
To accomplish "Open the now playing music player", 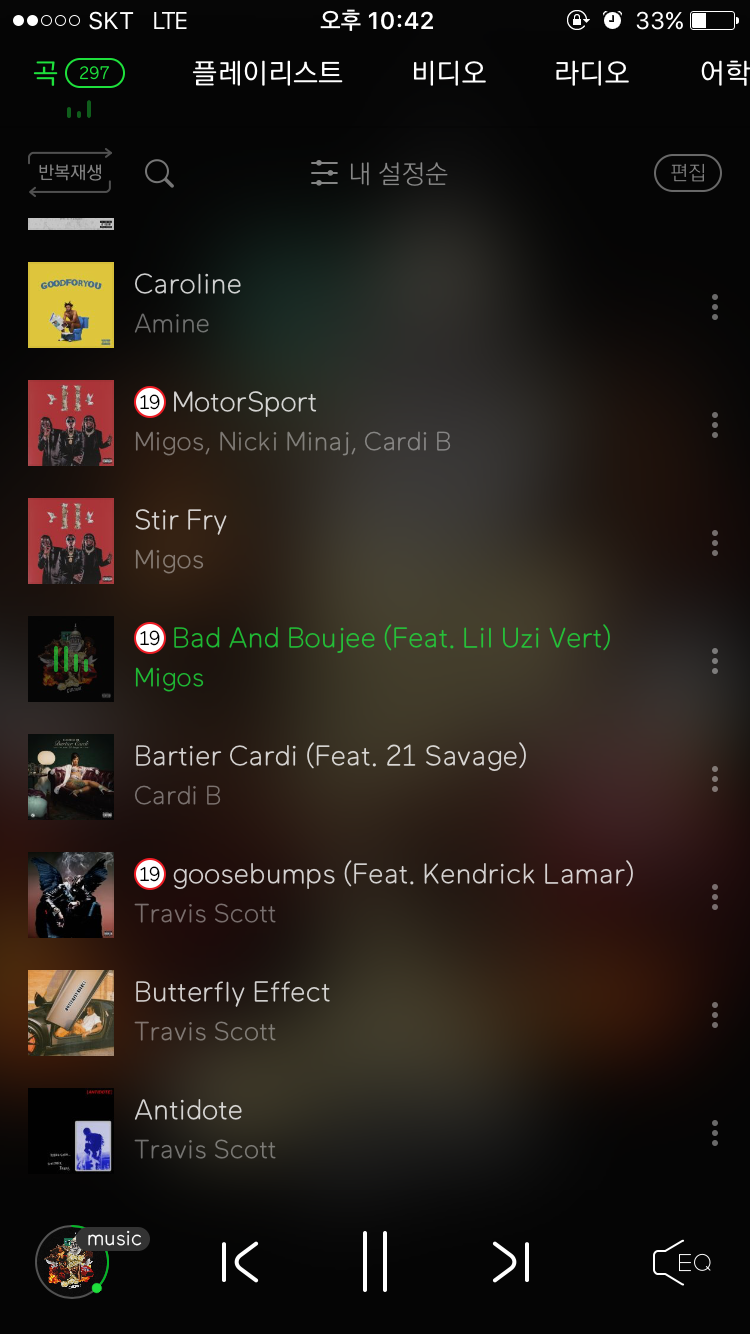I will tap(72, 1262).
